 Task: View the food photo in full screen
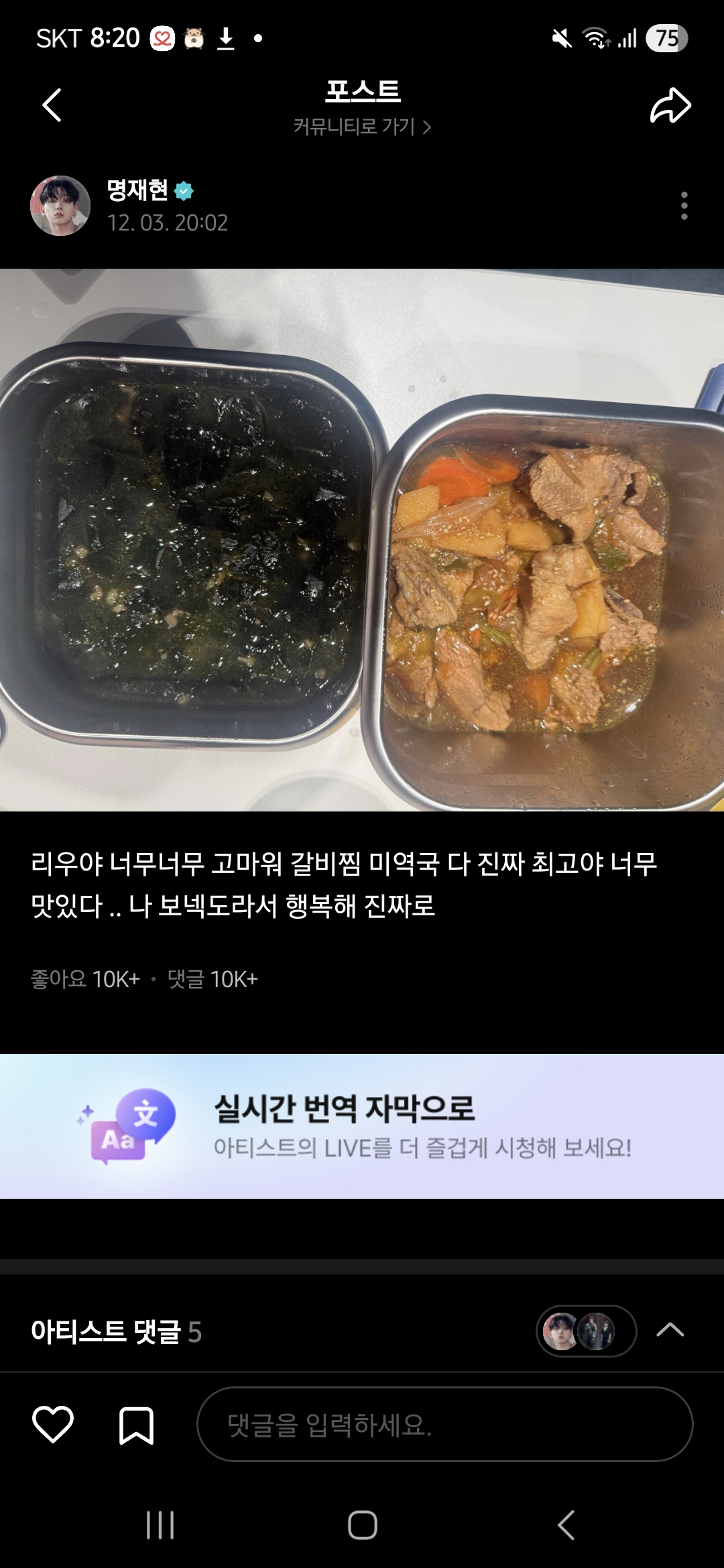pos(362,539)
